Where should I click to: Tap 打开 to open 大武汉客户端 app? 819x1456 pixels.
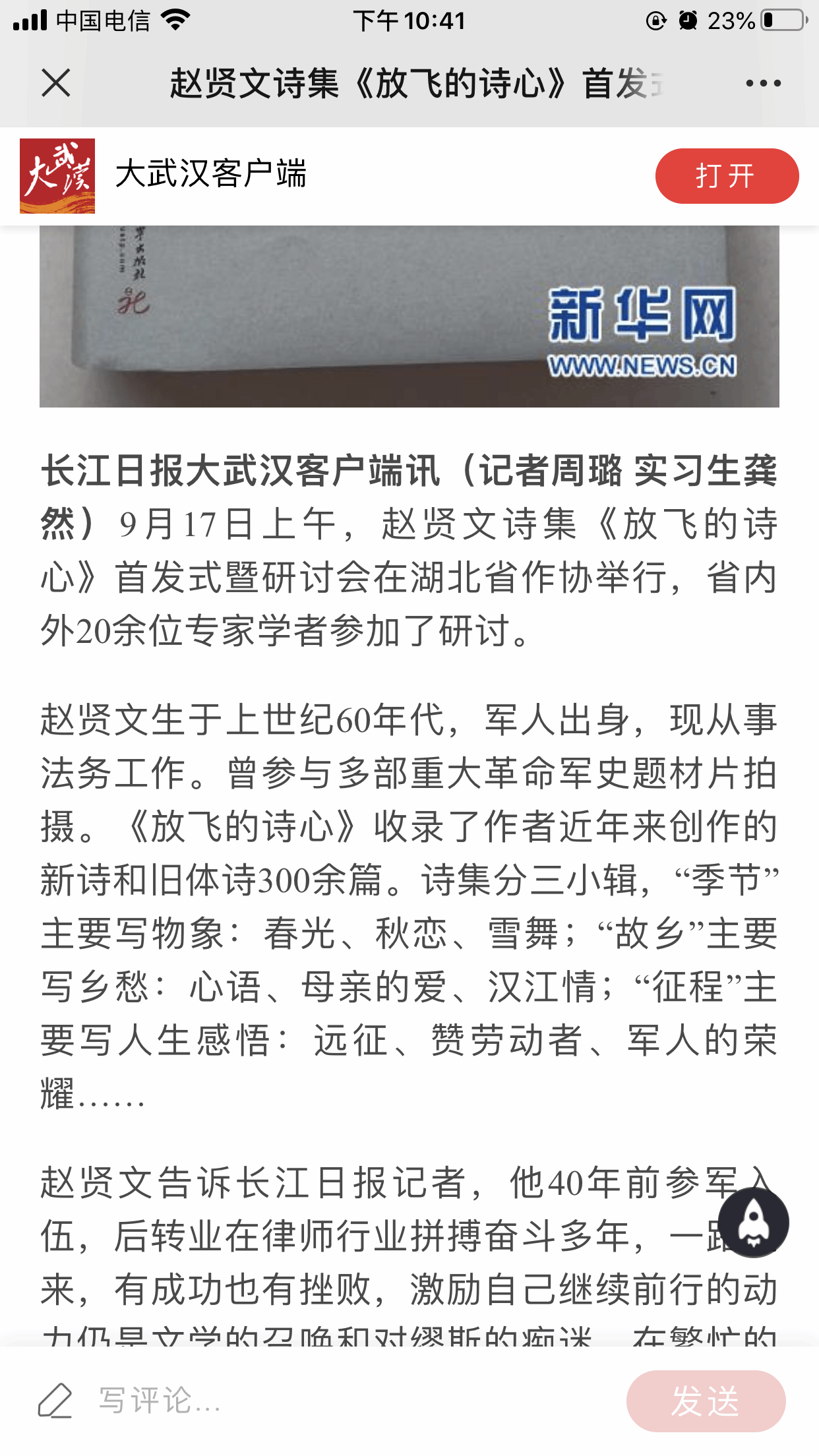(727, 176)
